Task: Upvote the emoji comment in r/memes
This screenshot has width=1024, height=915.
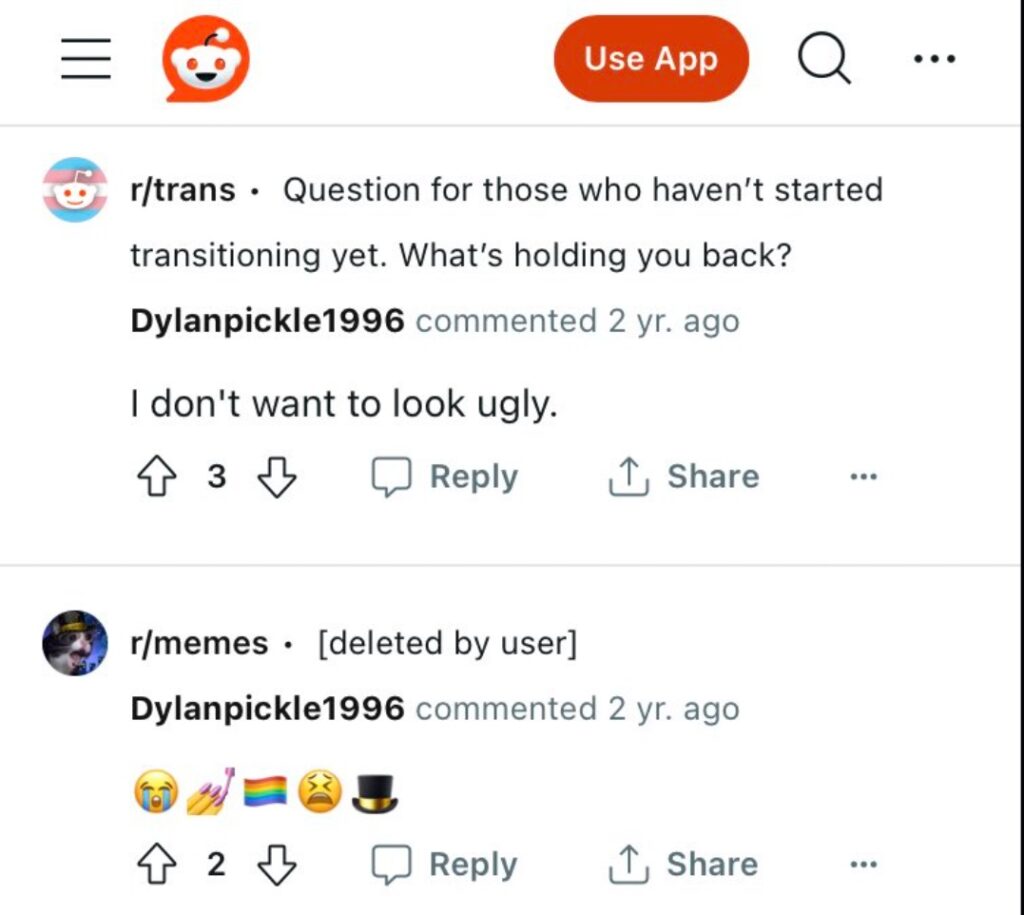Action: (x=156, y=865)
